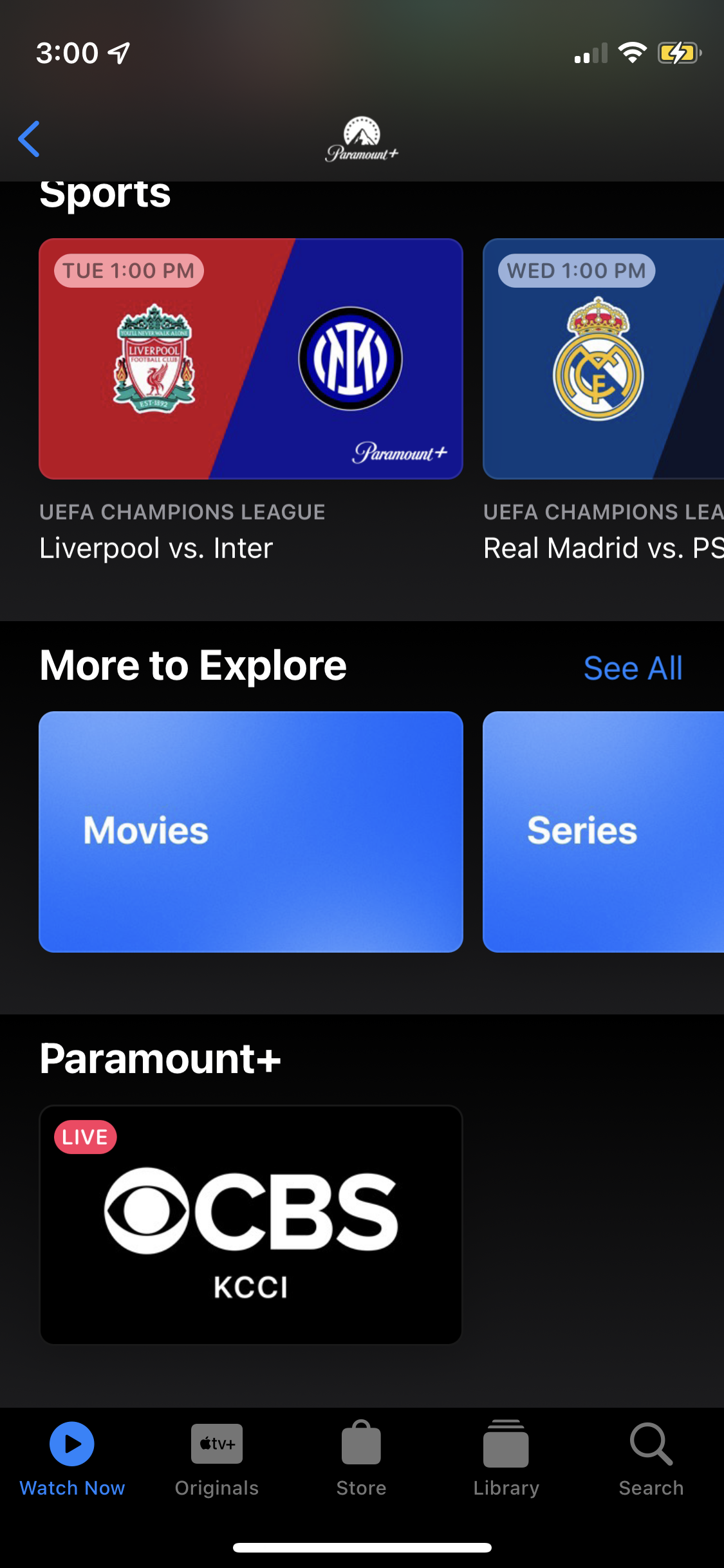Open the Store tab
This screenshot has width=724, height=1568.
click(x=361, y=1459)
